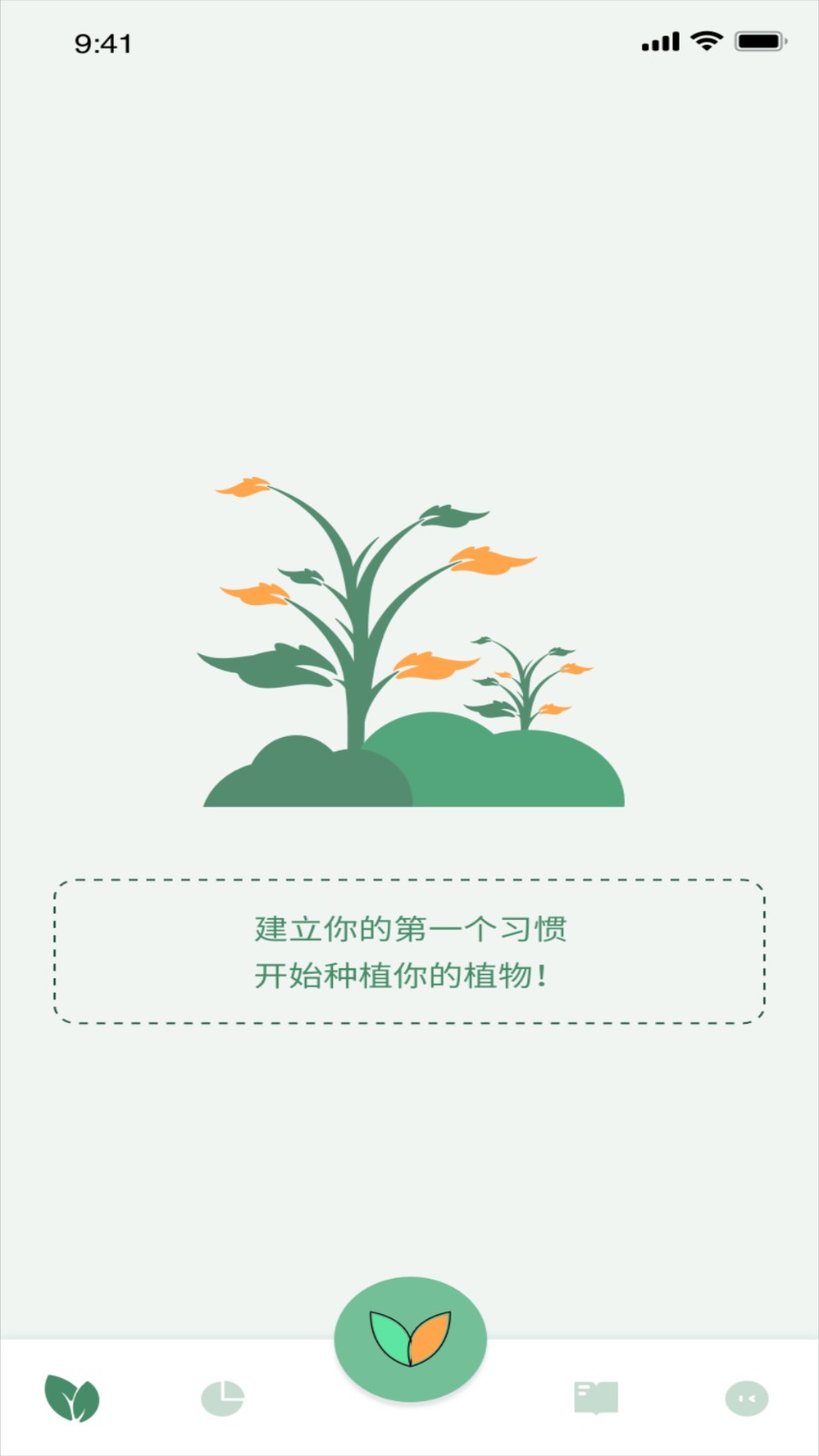Image resolution: width=819 pixels, height=1456 pixels.
Task: Tap the center leaf button to add habit
Action: pos(410,1339)
